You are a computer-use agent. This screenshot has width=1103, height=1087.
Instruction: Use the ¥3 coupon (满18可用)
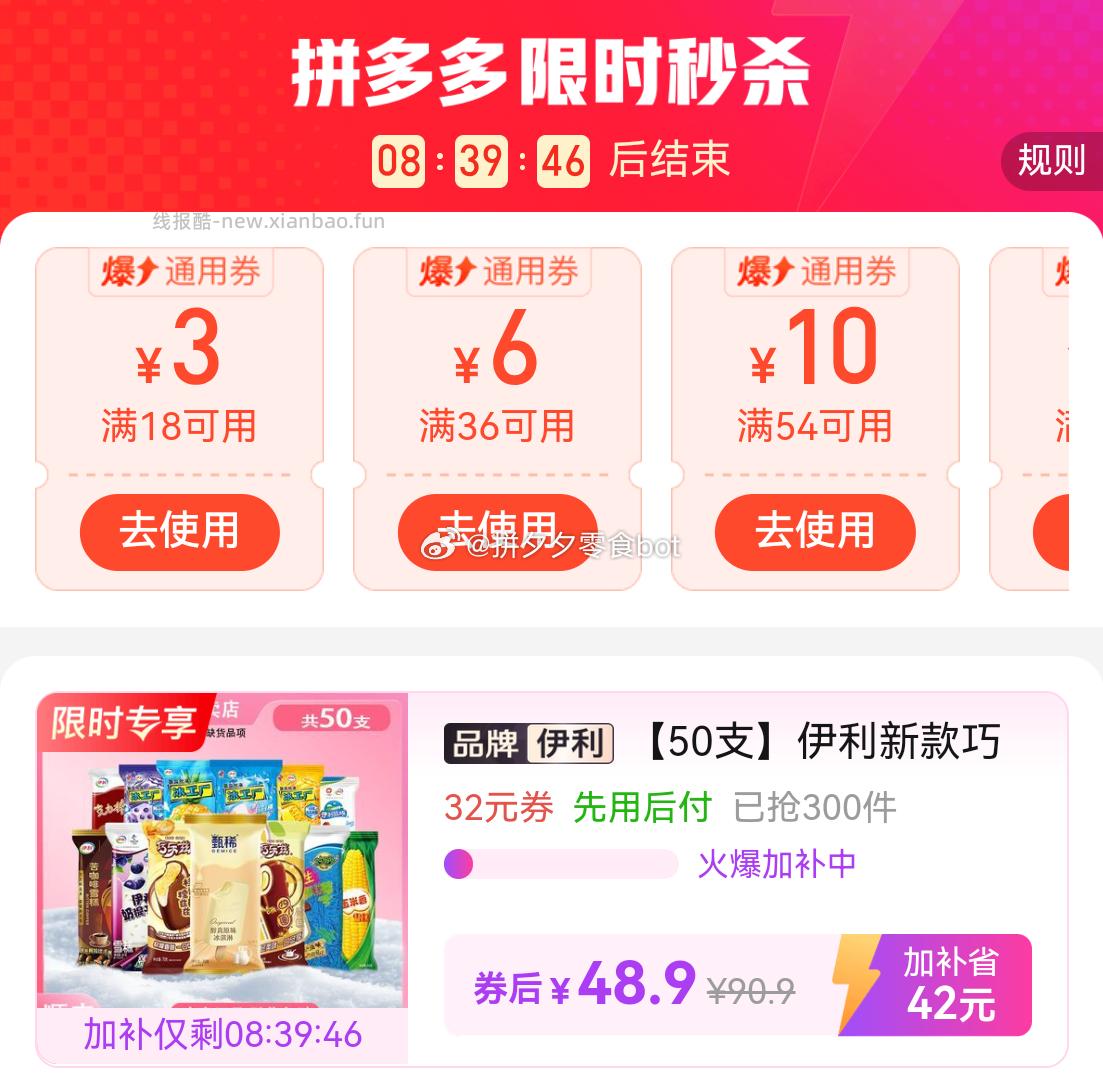(x=180, y=530)
